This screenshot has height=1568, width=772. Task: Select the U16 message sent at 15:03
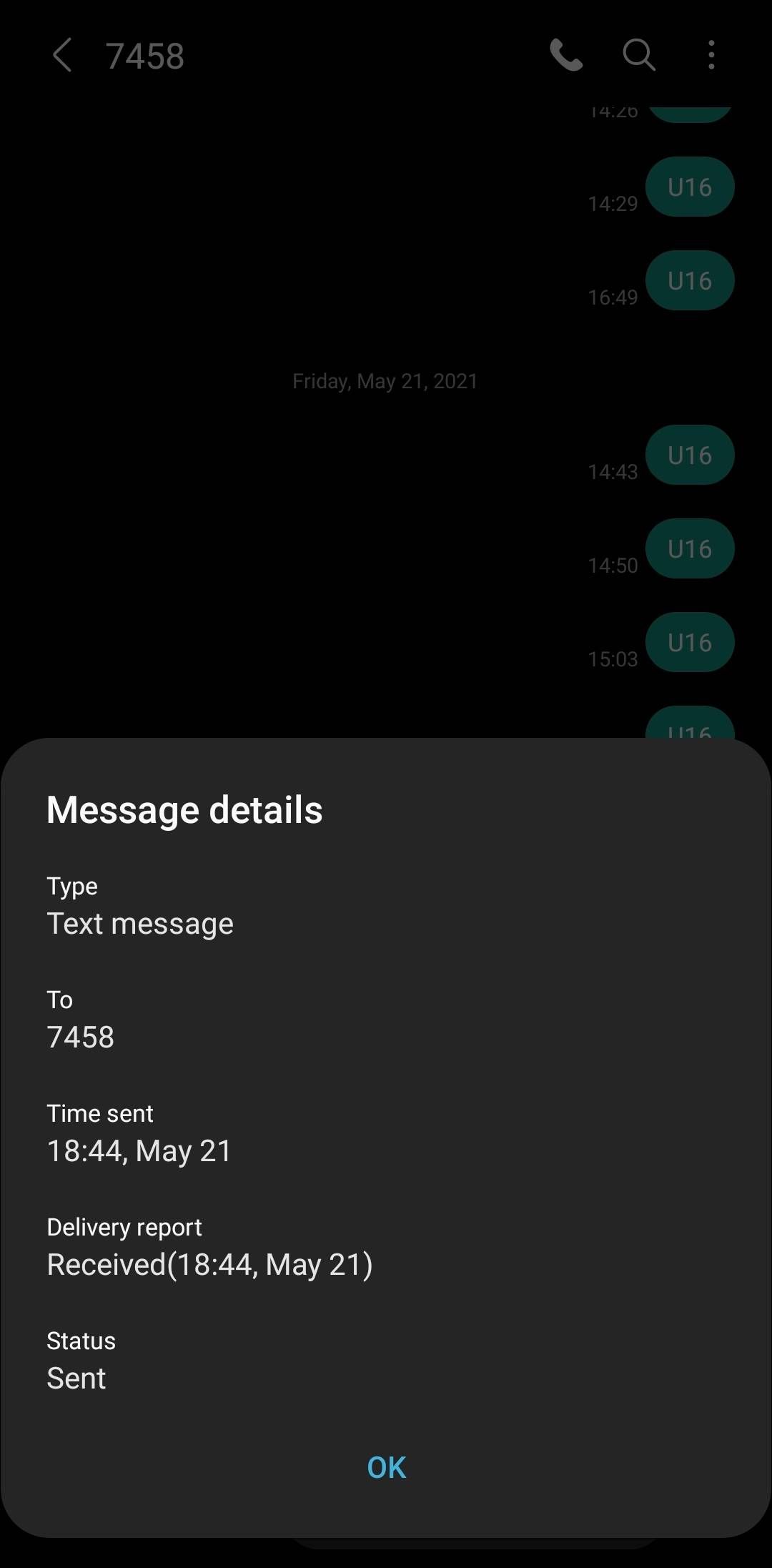[689, 642]
